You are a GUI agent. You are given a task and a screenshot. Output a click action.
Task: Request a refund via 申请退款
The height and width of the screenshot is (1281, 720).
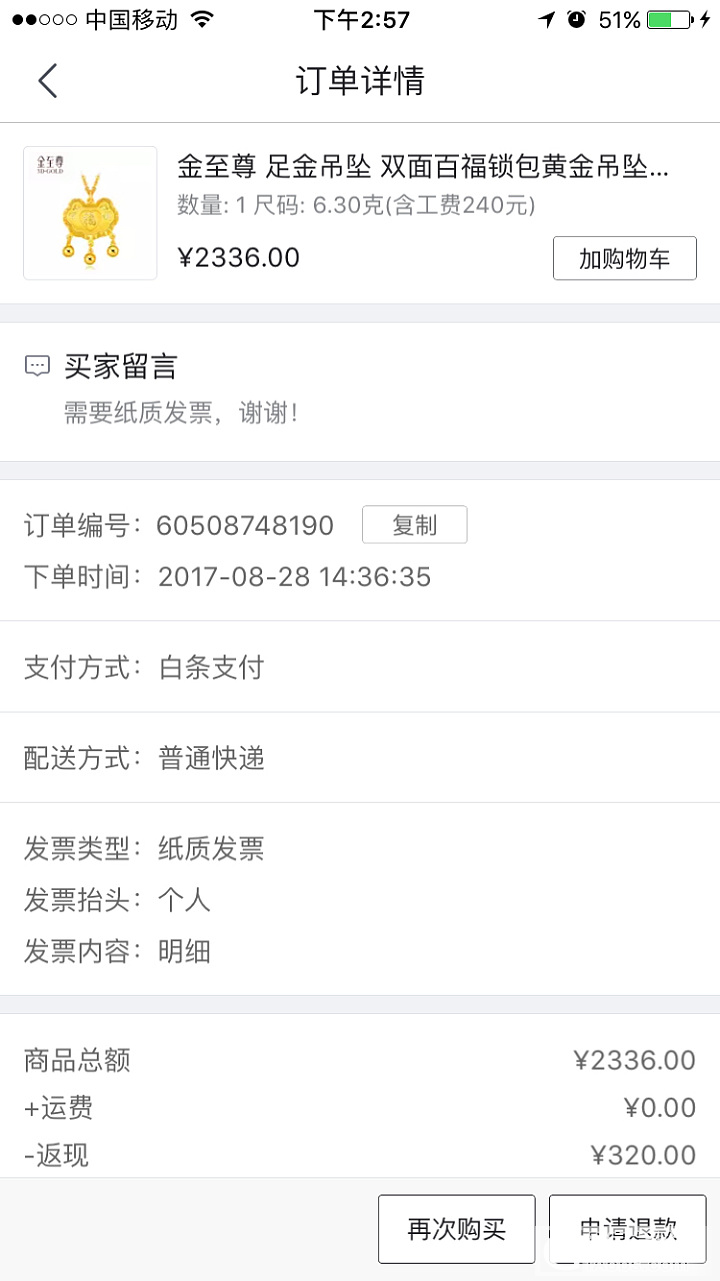click(x=627, y=1229)
